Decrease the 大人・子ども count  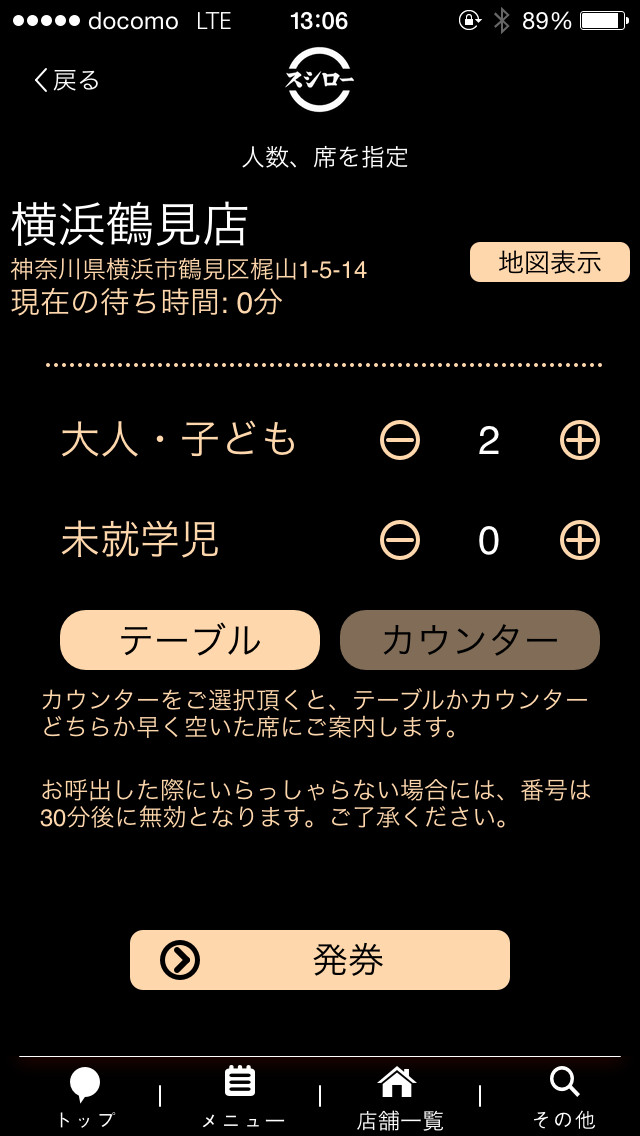[400, 440]
